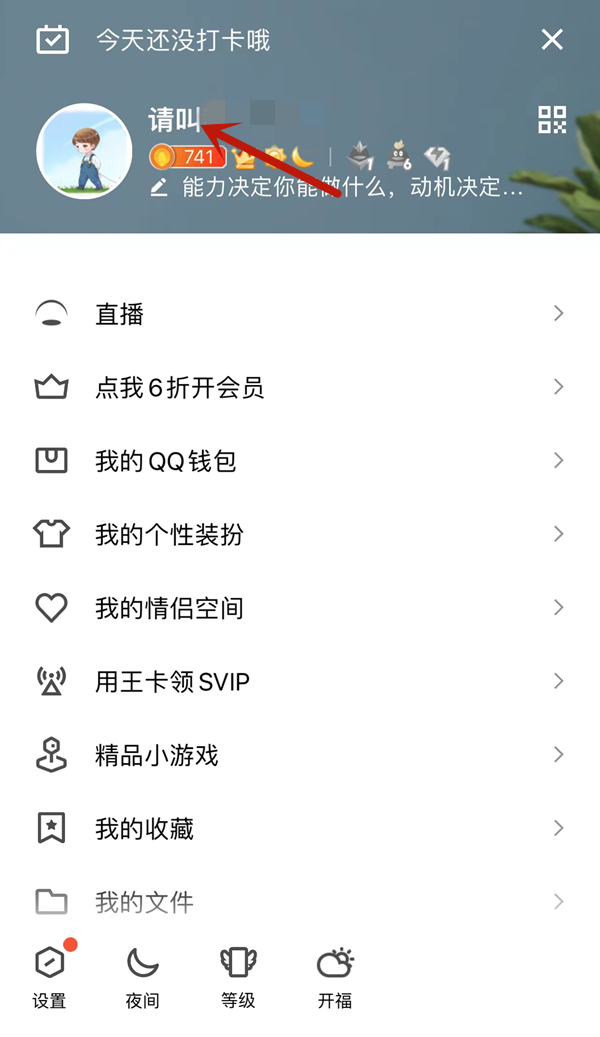600x1037 pixels.
Task: Go to 我的QQ钱包
Action: pos(300,461)
